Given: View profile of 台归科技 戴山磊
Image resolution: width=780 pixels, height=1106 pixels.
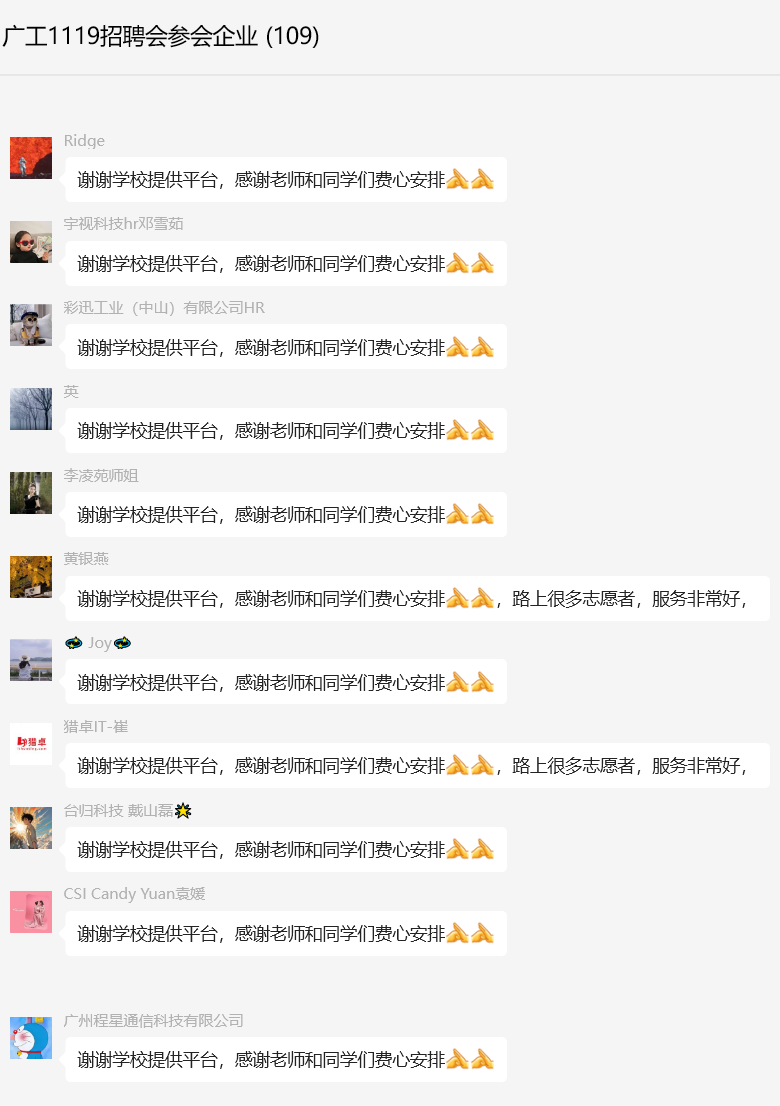Looking at the screenshot, I should tap(31, 828).
